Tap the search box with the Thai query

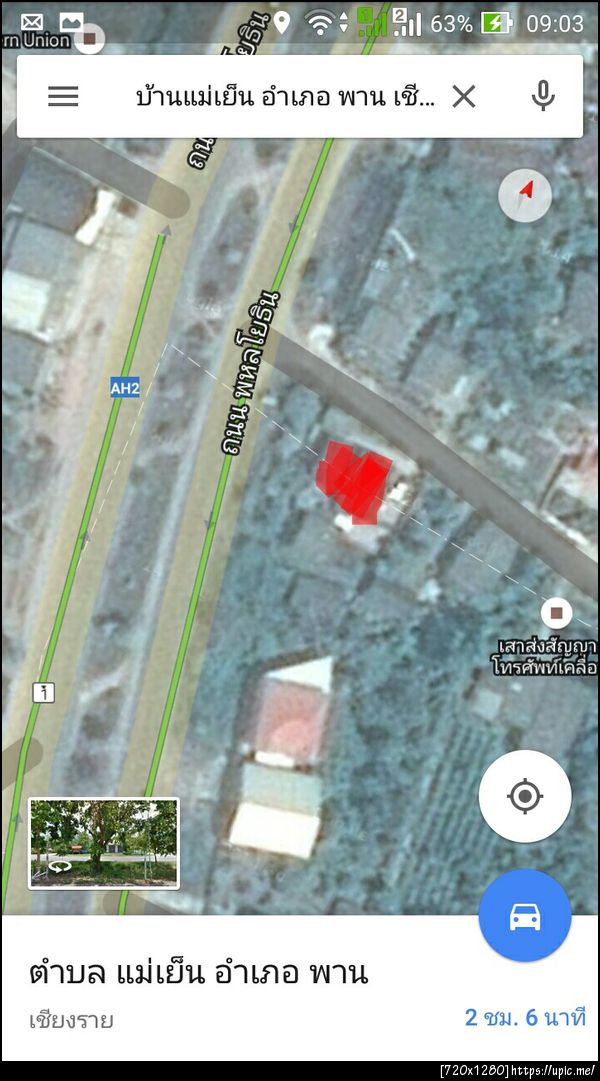285,97
